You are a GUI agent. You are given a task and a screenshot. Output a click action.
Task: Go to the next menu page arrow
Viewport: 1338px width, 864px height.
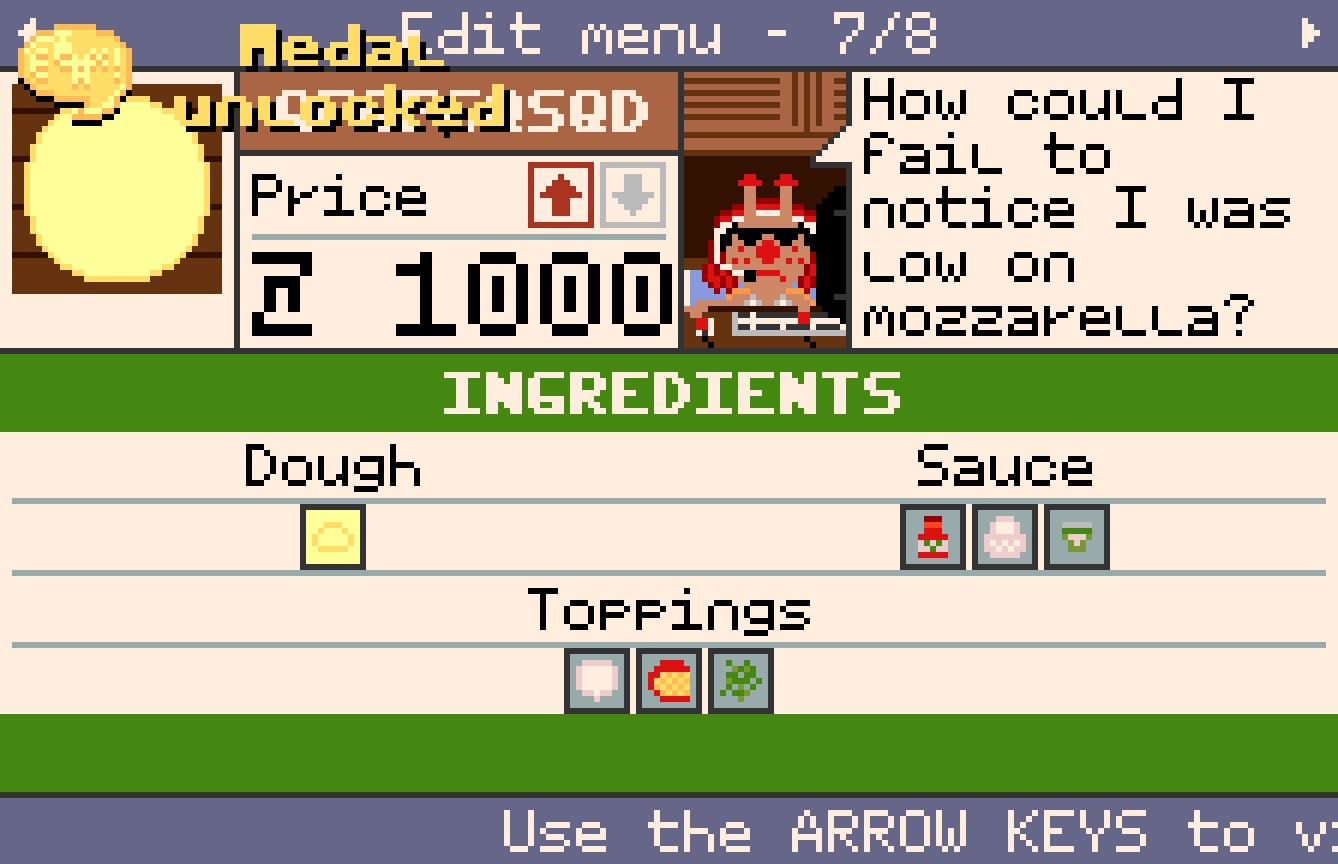[x=1311, y=33]
